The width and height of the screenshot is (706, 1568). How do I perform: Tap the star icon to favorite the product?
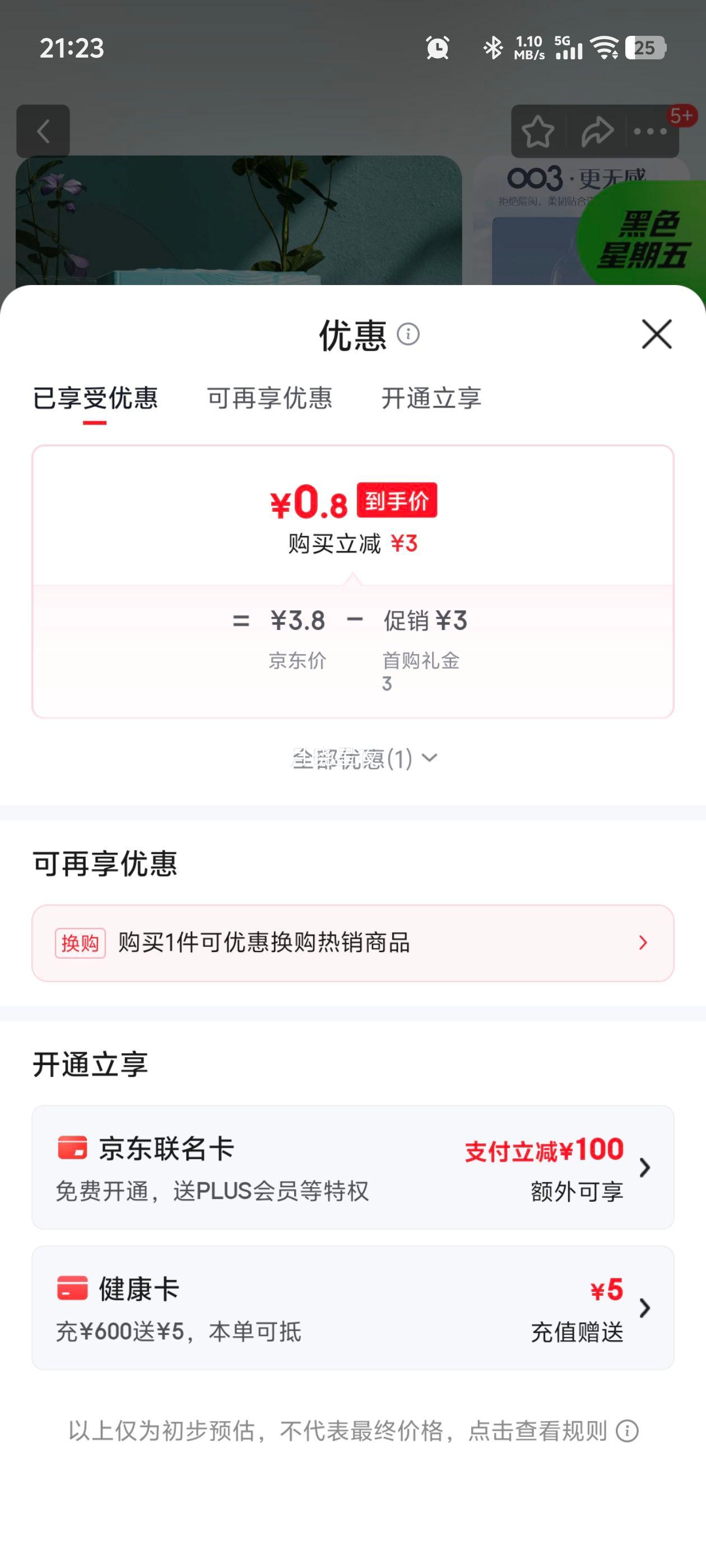pos(538,130)
